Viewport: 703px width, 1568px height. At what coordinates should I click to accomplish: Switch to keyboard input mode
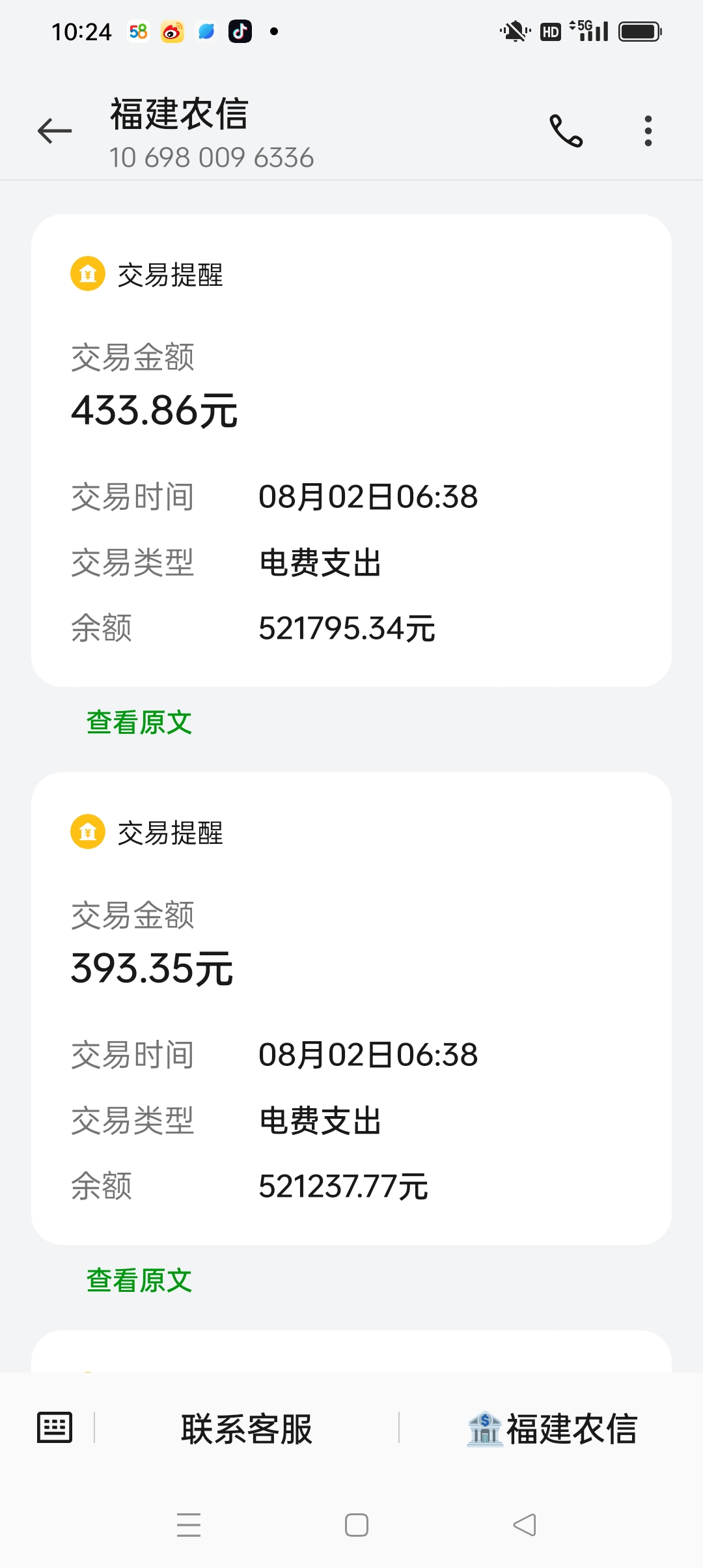click(55, 1428)
